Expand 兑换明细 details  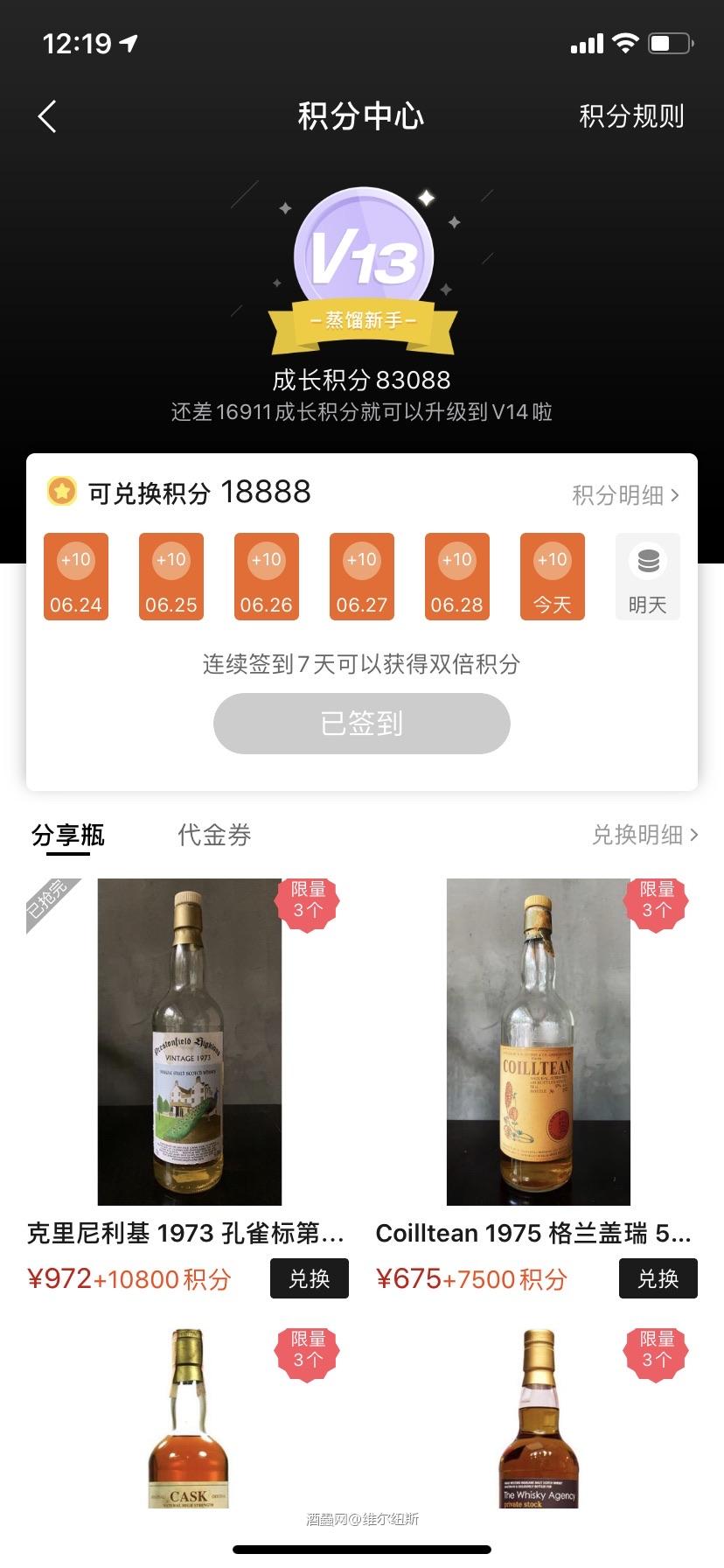point(647,836)
